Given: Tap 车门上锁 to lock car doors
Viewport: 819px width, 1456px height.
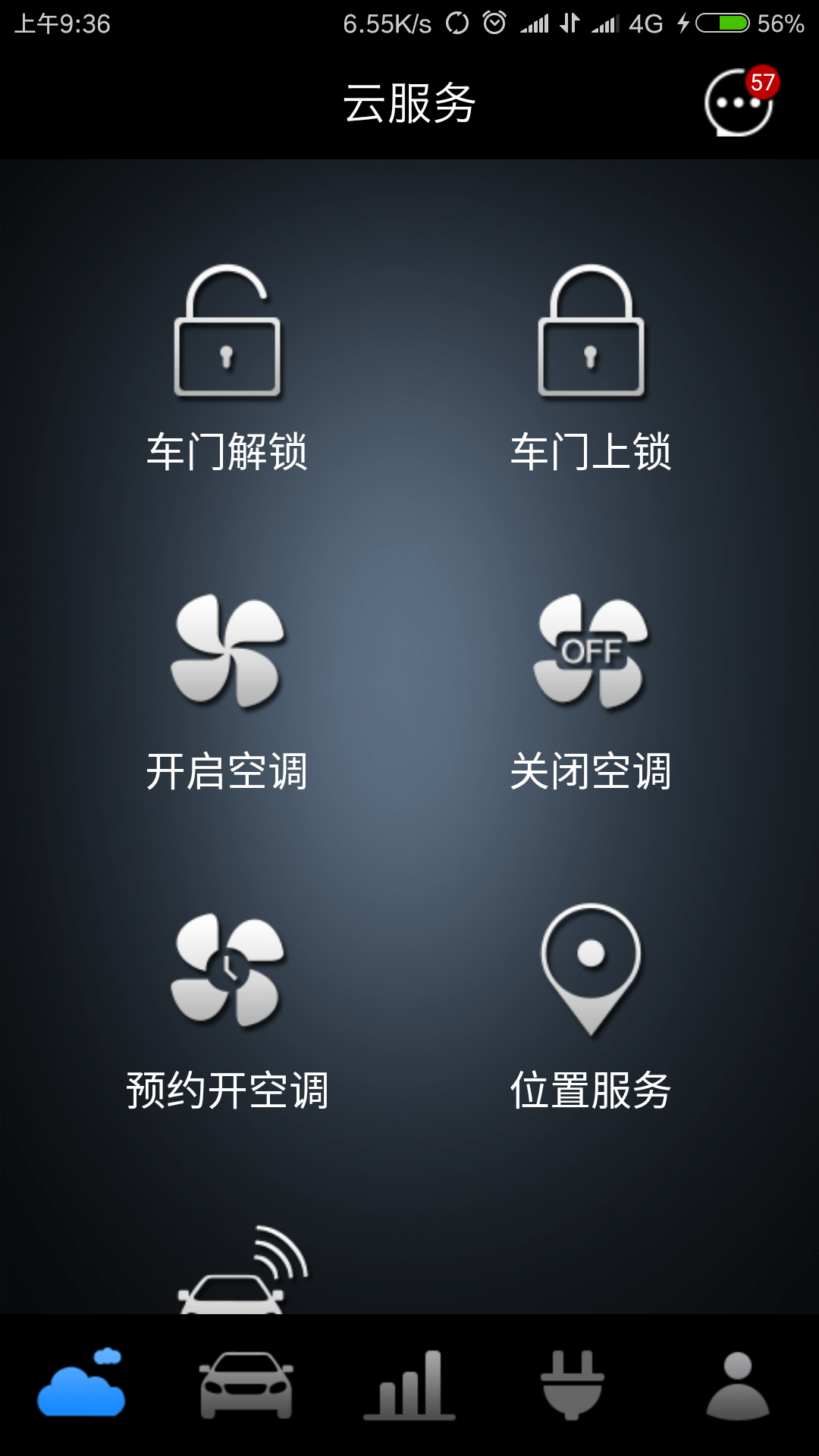Looking at the screenshot, I should pyautogui.click(x=591, y=369).
